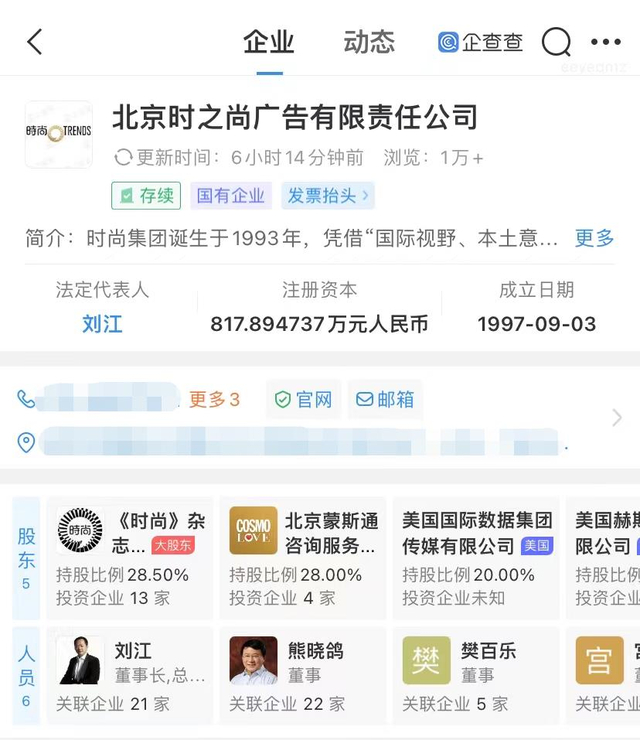Open the 官网 website button
640x740 pixels.
[x=304, y=399]
